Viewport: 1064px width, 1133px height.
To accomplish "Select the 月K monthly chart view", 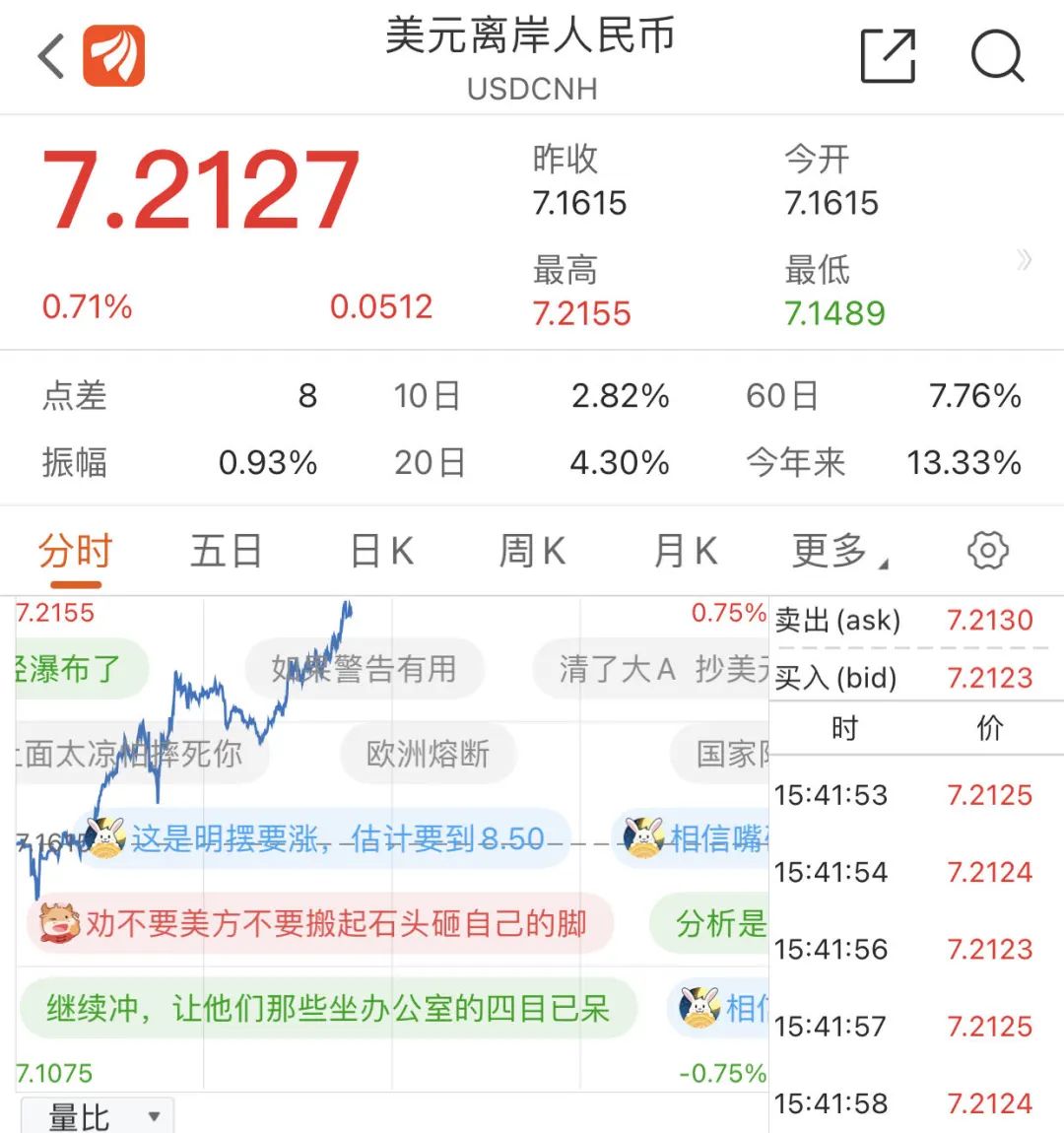I will (683, 551).
